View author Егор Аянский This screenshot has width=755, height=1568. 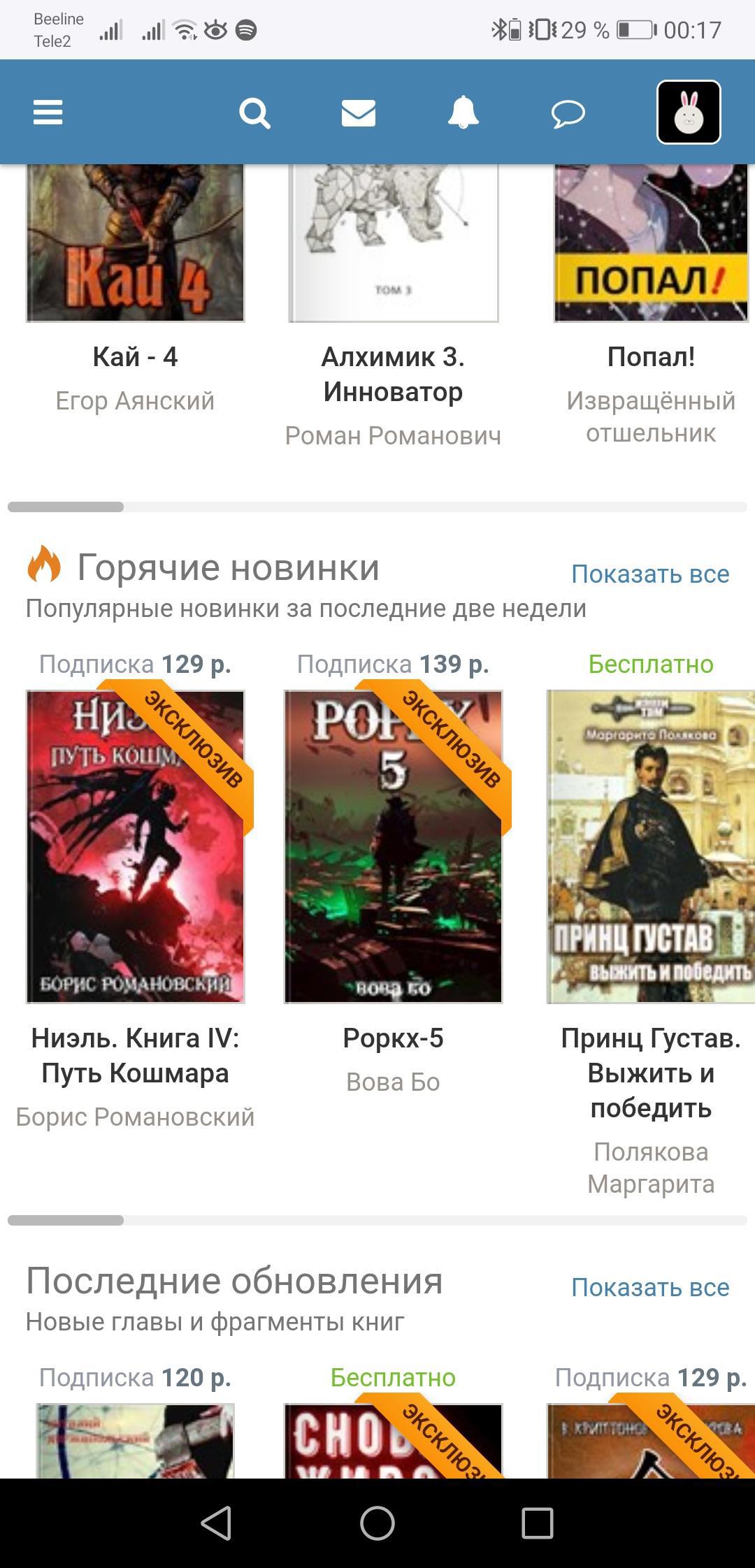(135, 400)
